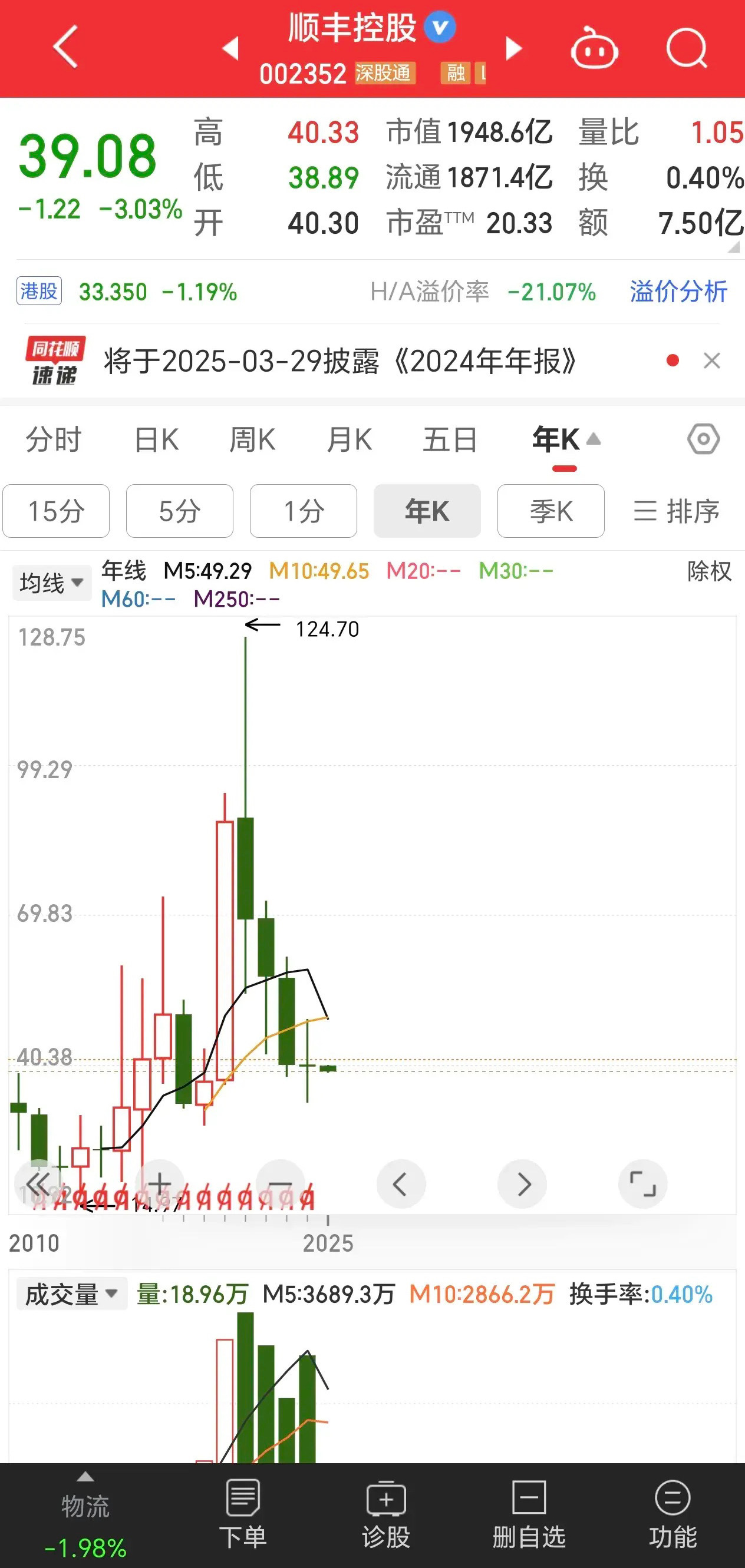Select the 季K period button
Screen dimensions: 745x1568
pyautogui.click(x=550, y=511)
